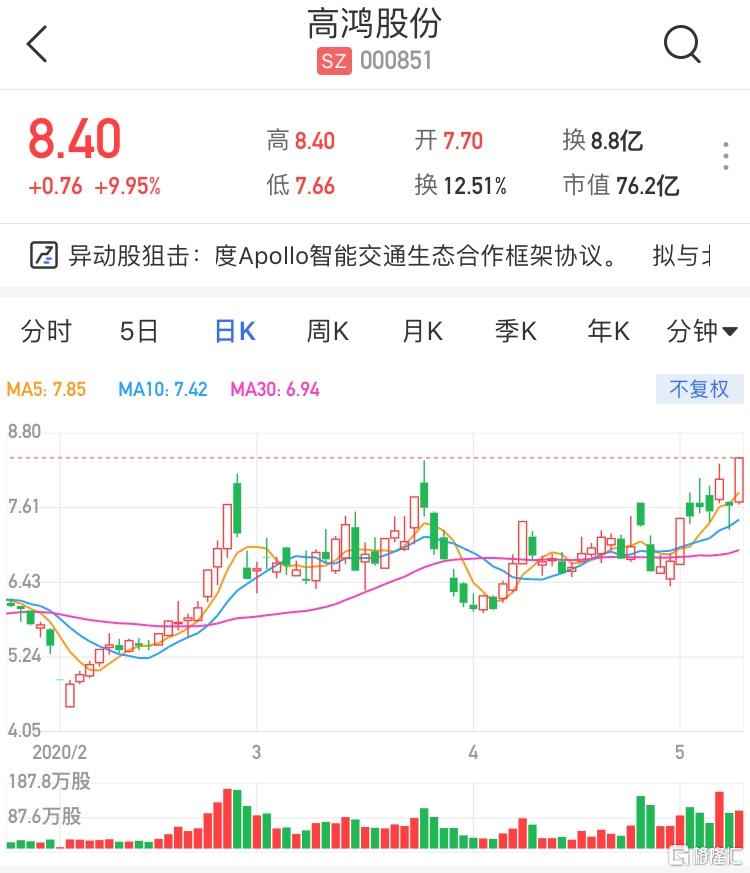This screenshot has width=750, height=873.
Task: Switch to the 周K chart tab
Action: [x=327, y=332]
